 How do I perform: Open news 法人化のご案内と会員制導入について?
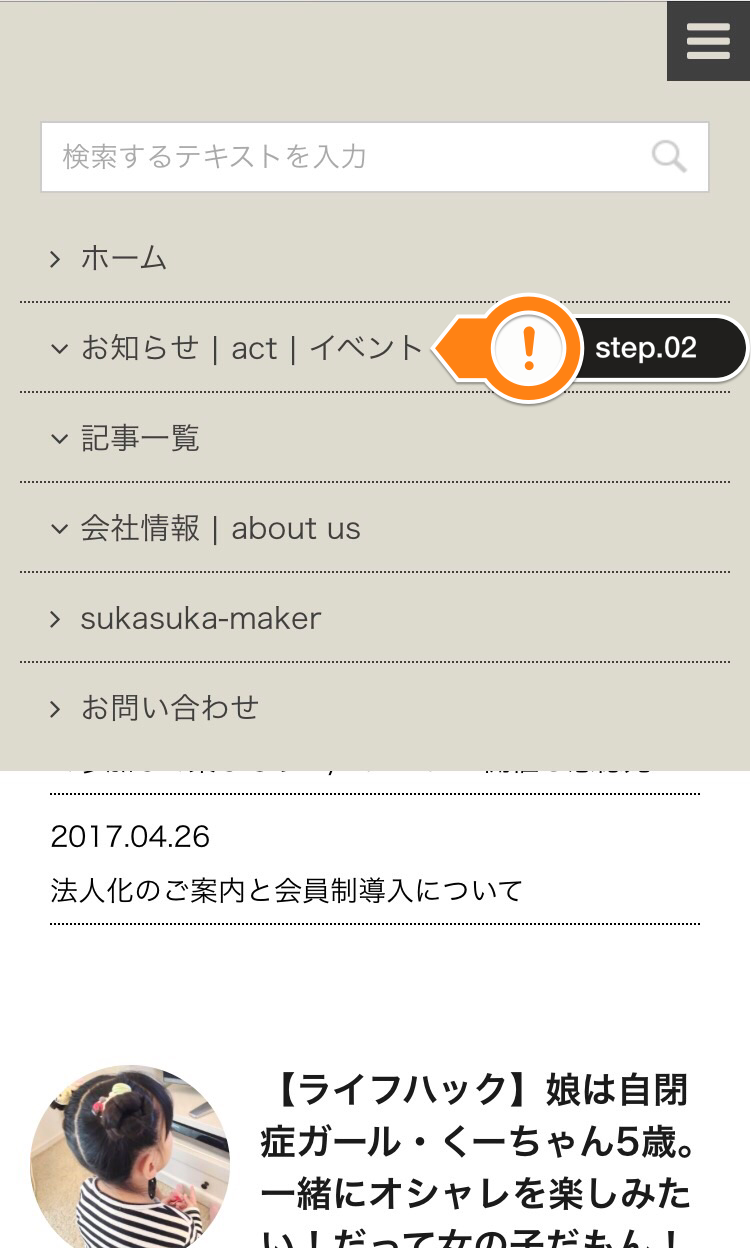pos(286,890)
